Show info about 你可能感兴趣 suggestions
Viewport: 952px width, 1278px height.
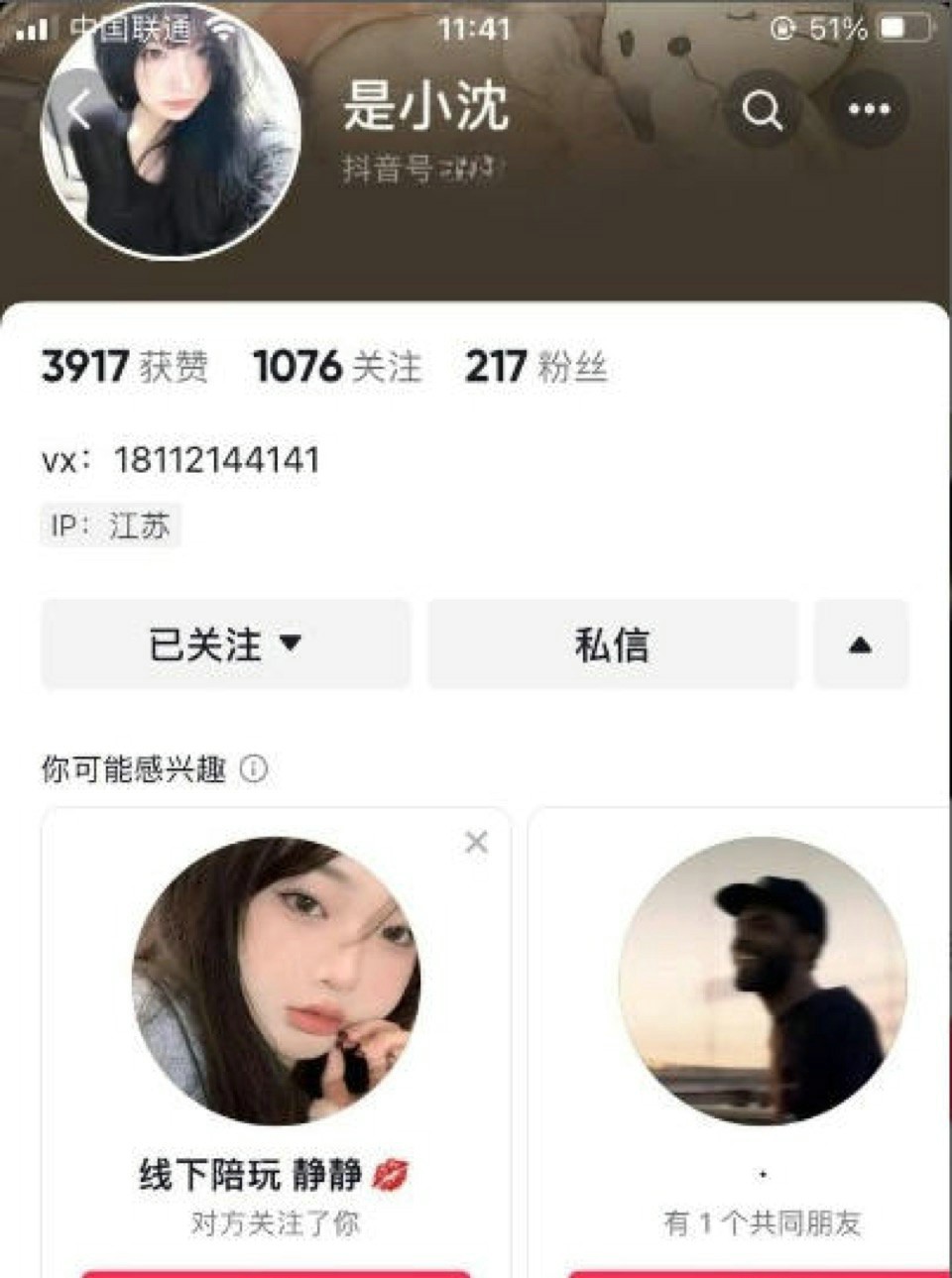(x=254, y=768)
